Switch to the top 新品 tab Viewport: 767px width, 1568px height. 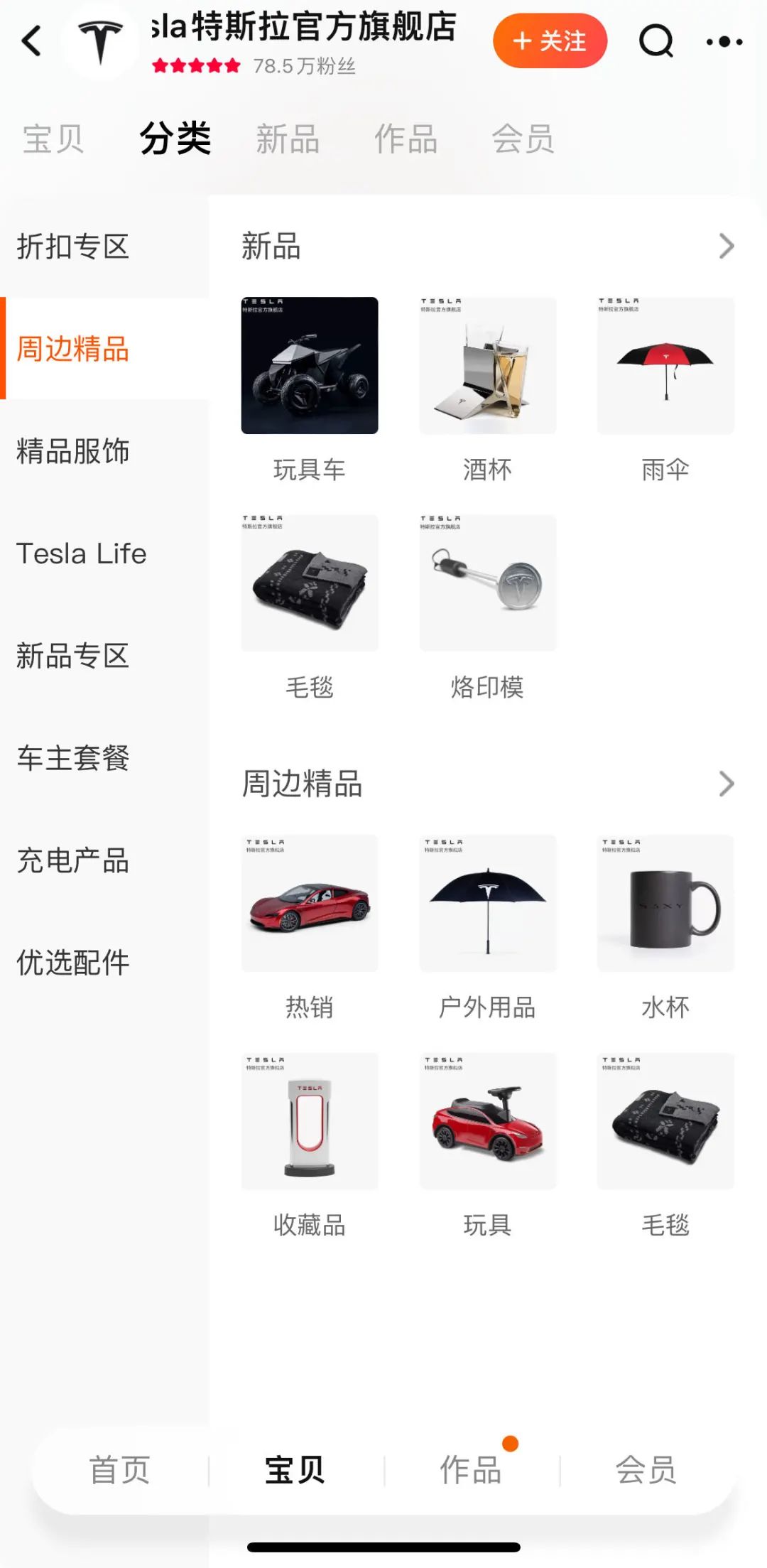(x=288, y=138)
